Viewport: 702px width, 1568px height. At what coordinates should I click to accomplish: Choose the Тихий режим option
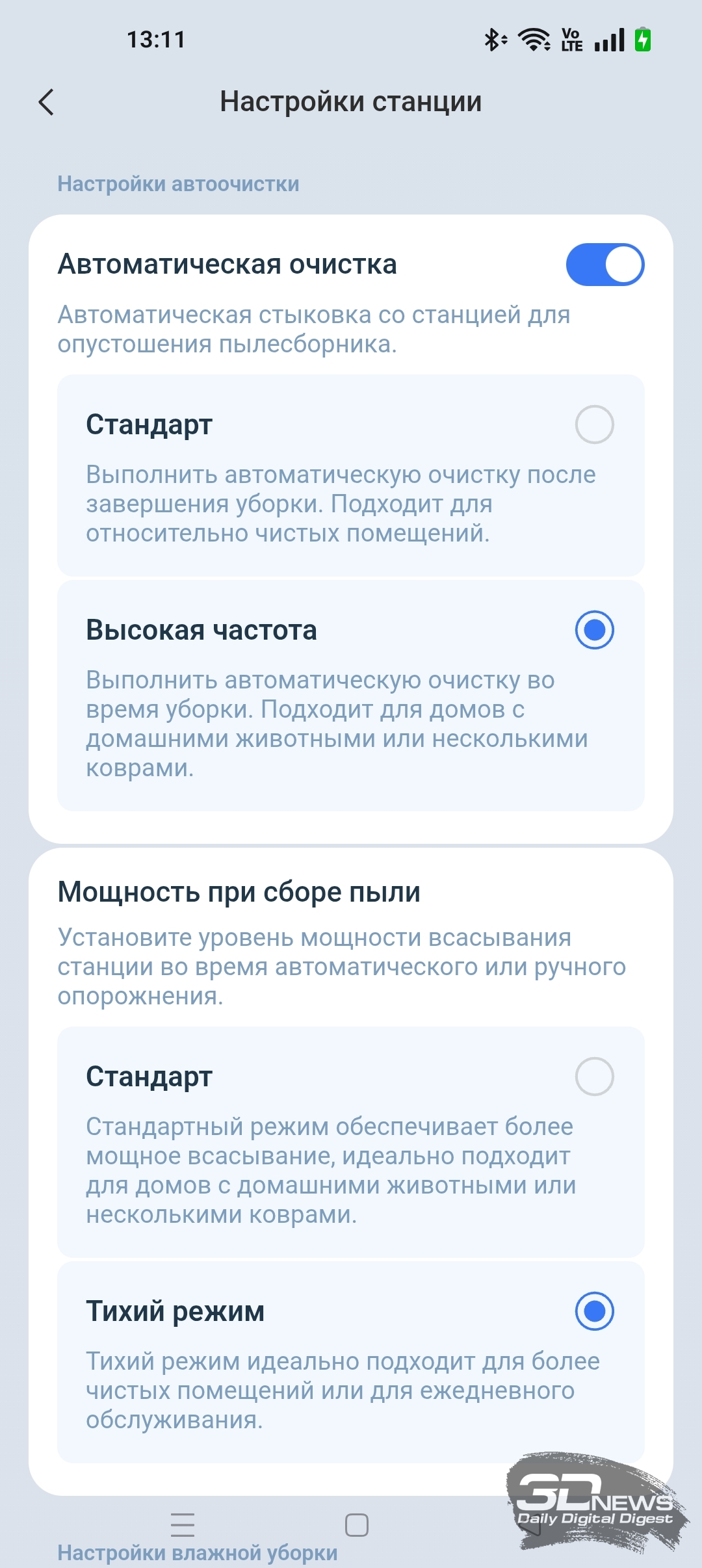pos(594,1311)
